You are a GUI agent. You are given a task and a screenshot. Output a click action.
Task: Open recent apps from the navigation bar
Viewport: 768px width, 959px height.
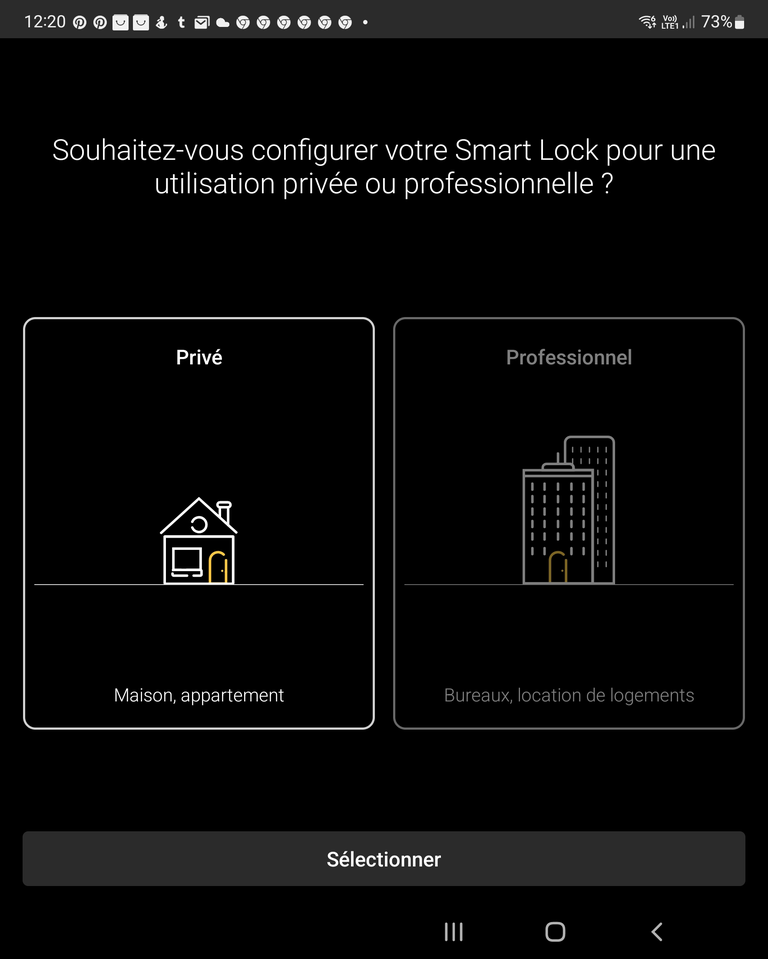[x=453, y=932]
